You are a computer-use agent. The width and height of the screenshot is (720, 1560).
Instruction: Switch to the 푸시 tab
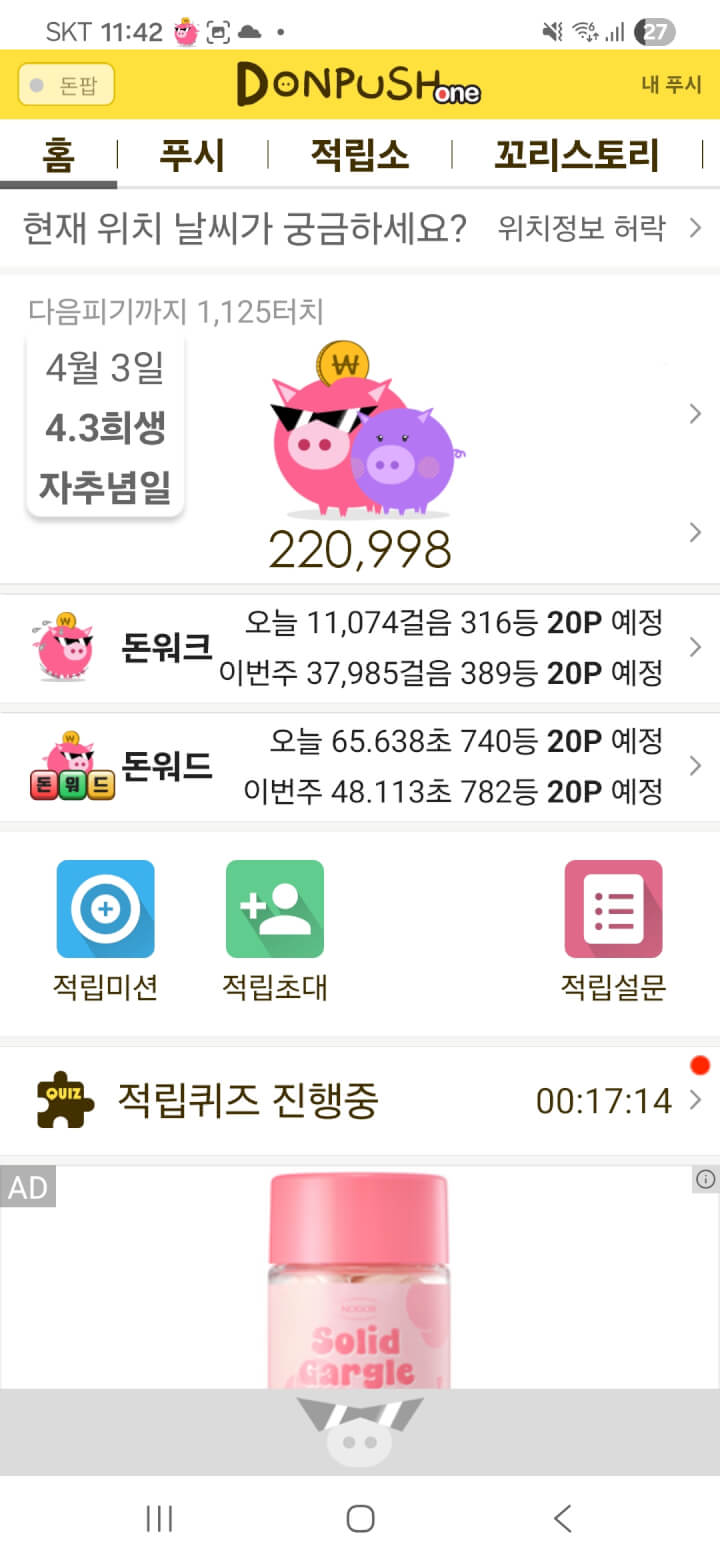pyautogui.click(x=192, y=156)
